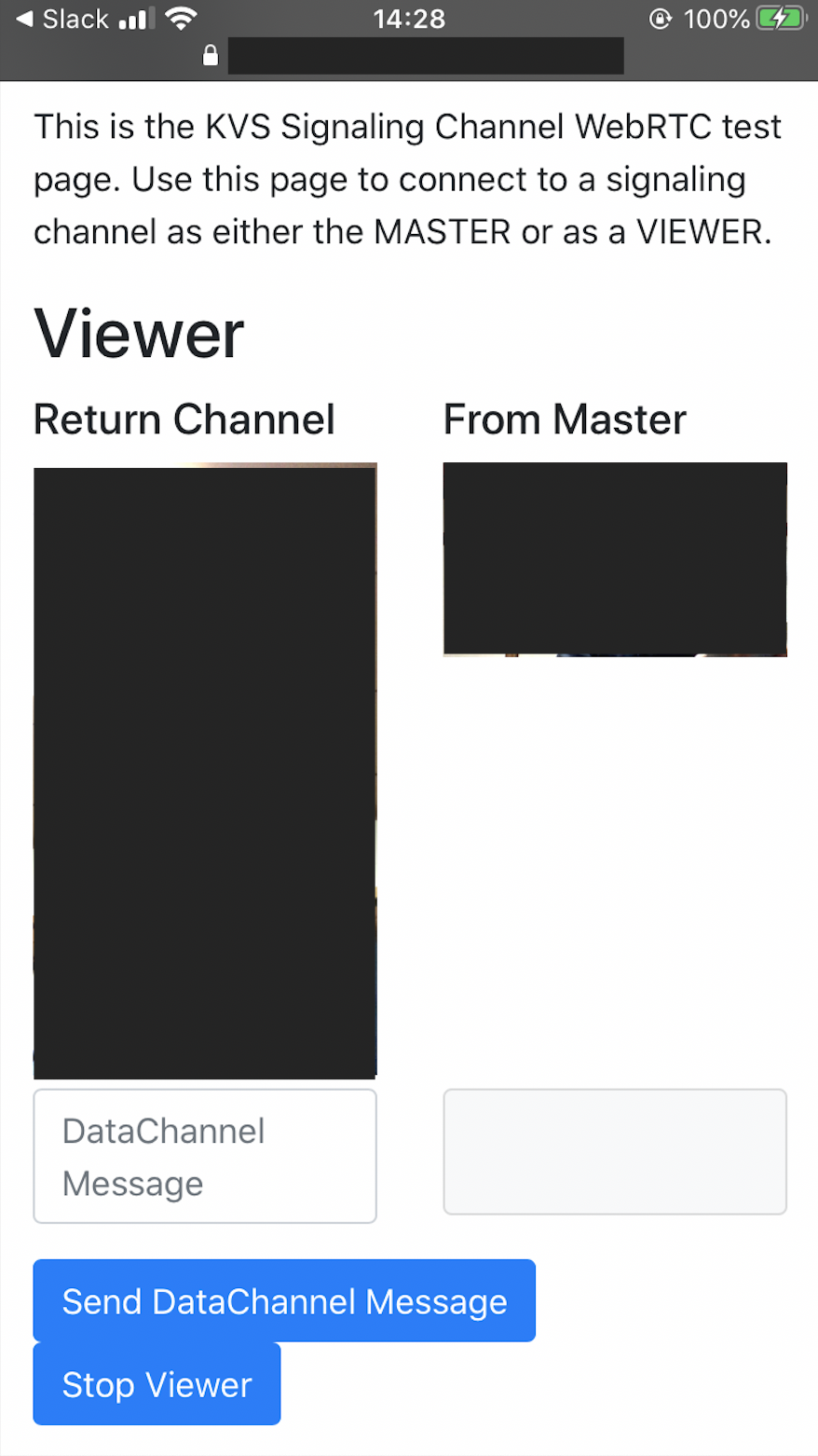Tap the From Master video
Screen dimensions: 818x1456
[615, 559]
